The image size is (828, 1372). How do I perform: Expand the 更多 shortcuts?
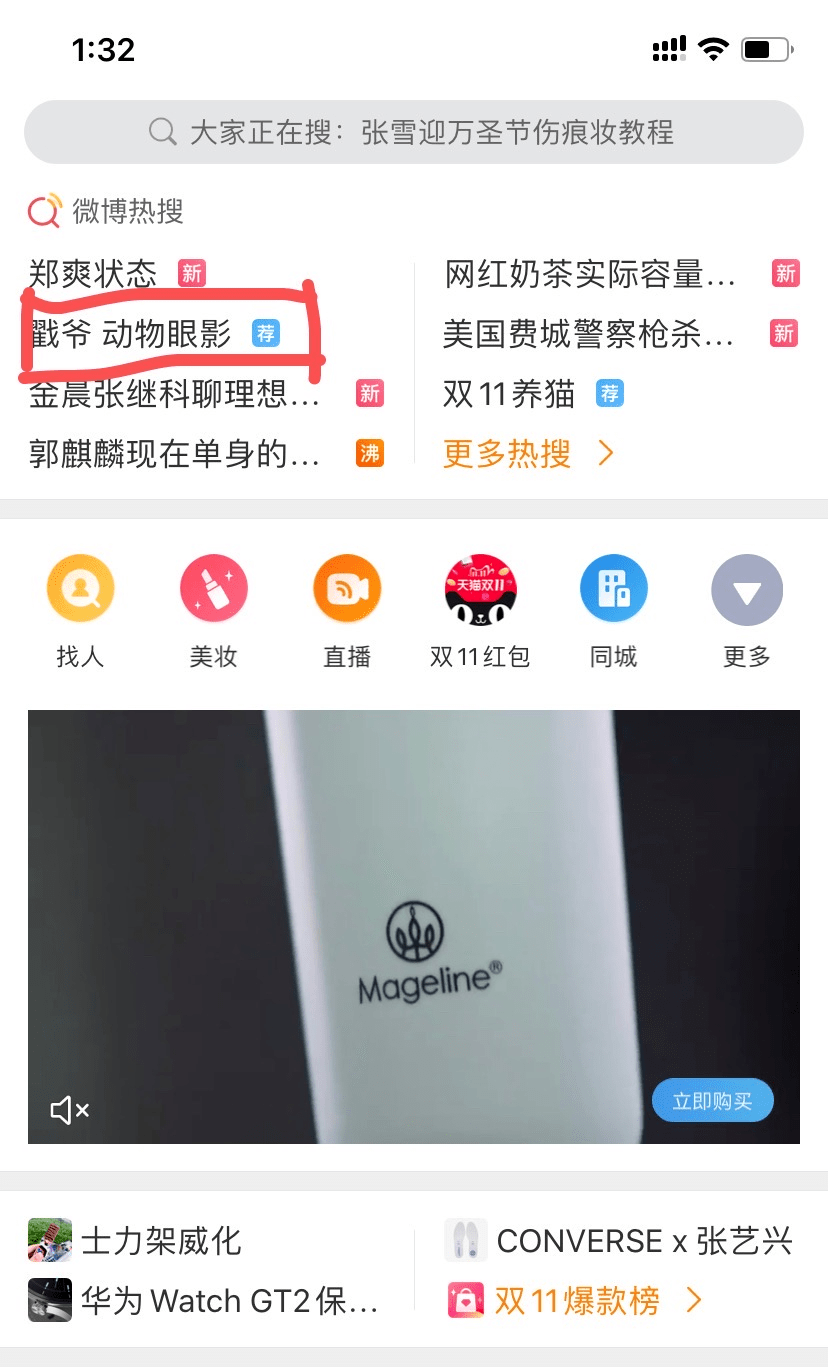[746, 610]
